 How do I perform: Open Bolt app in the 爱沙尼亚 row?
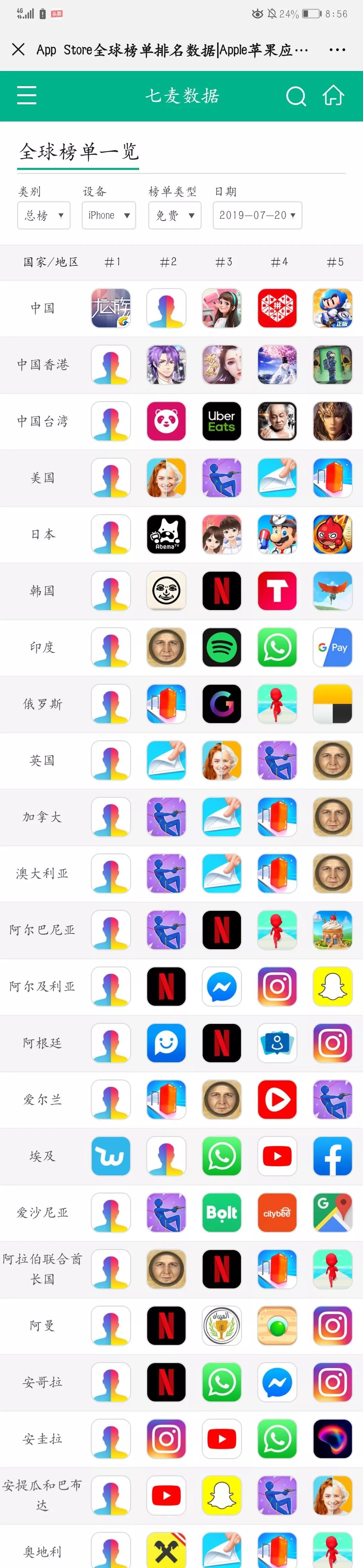point(221,1213)
